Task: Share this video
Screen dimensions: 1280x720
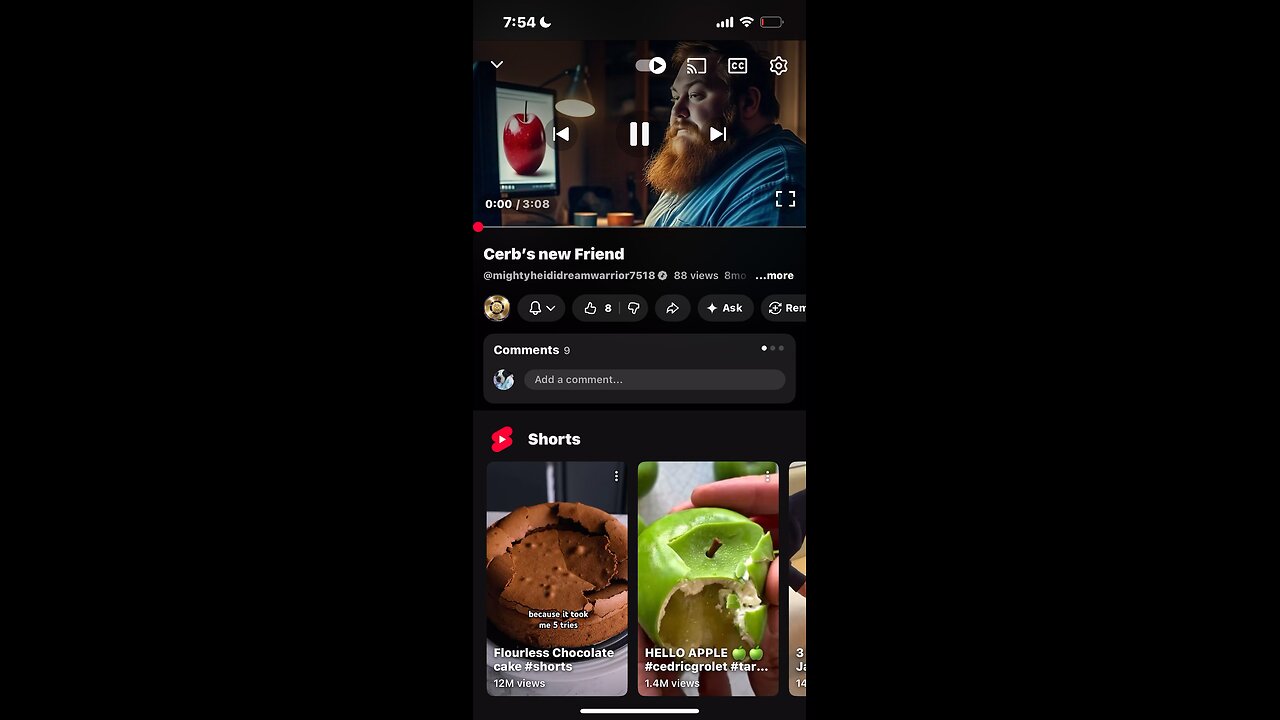Action: click(672, 308)
